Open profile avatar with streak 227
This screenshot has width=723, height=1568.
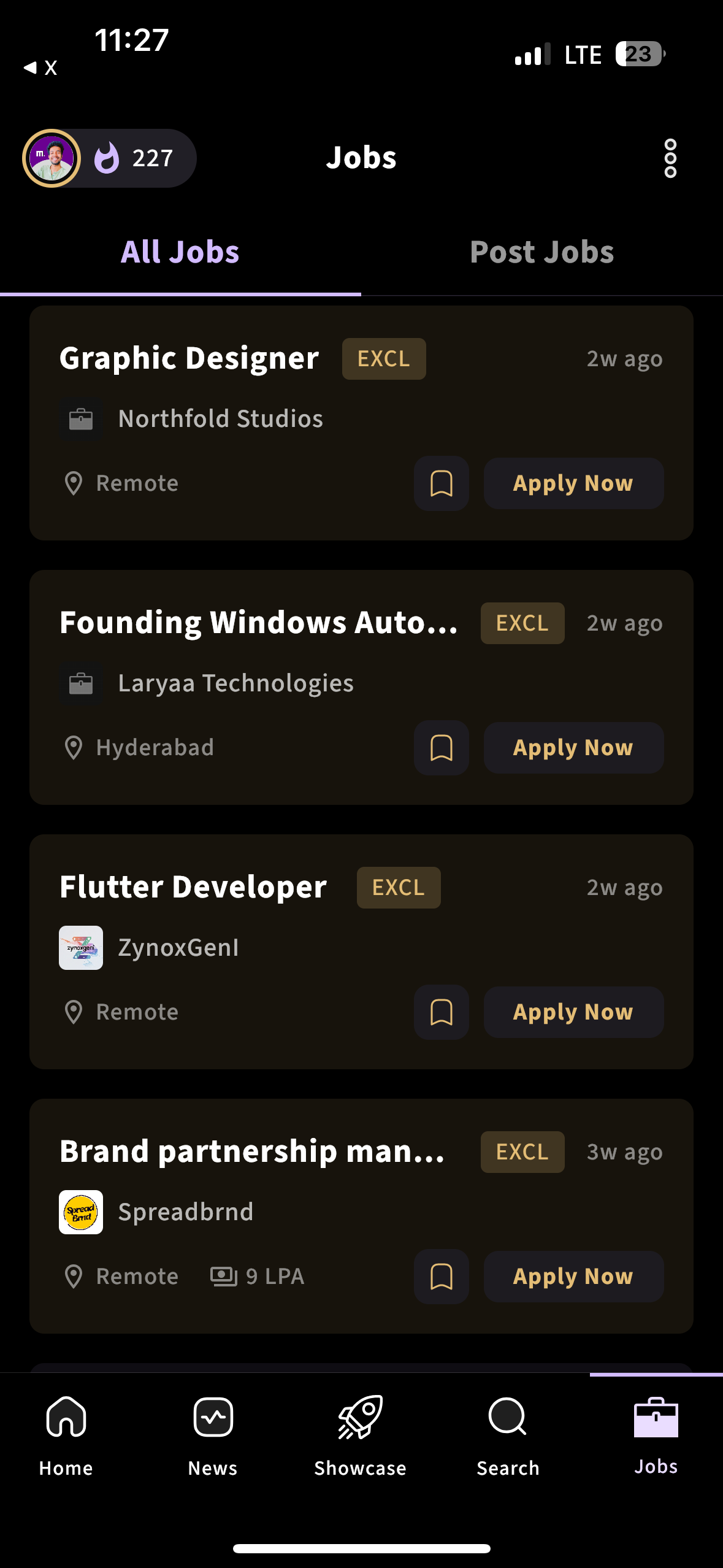coord(52,158)
